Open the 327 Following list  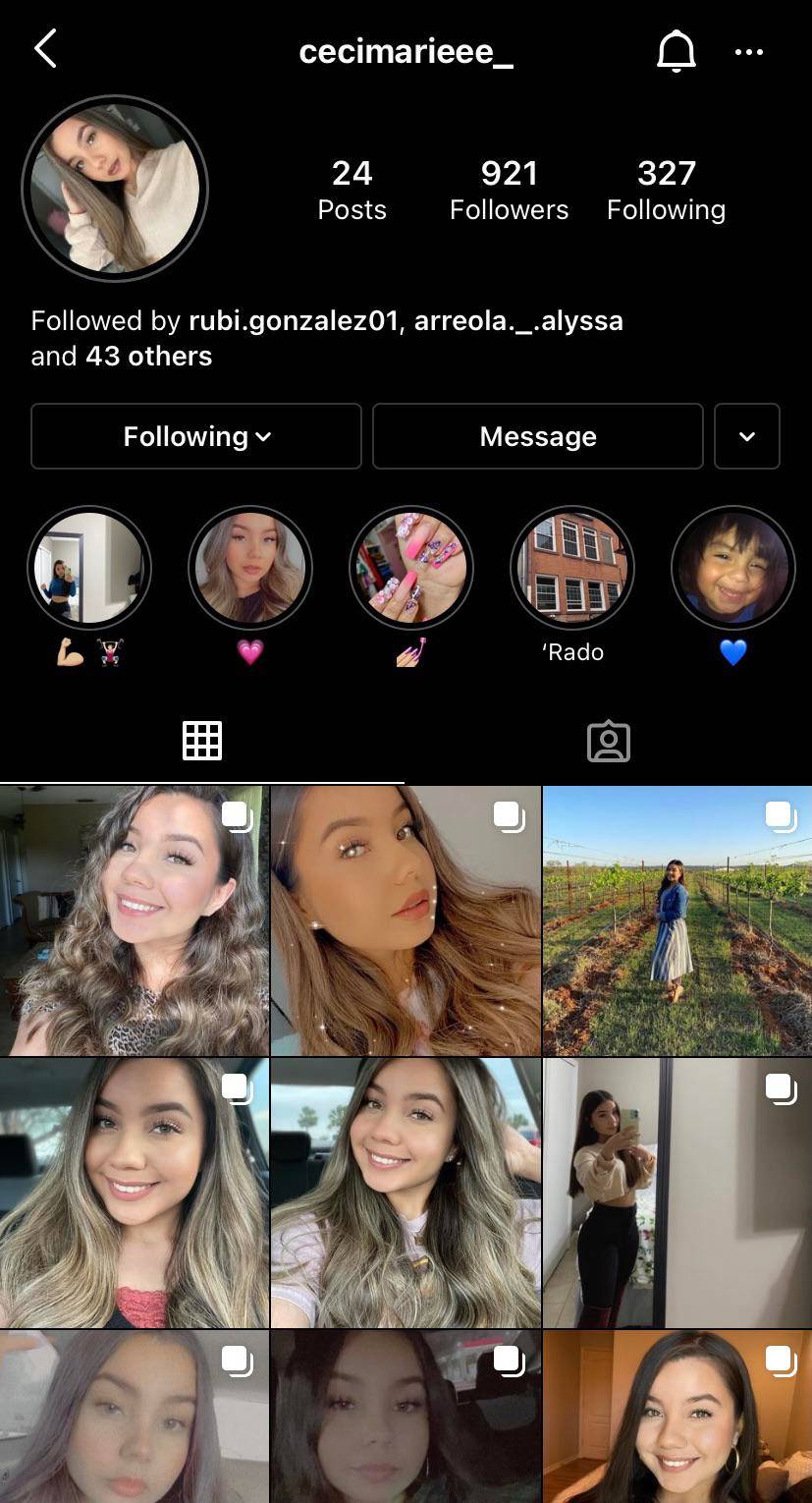point(666,190)
